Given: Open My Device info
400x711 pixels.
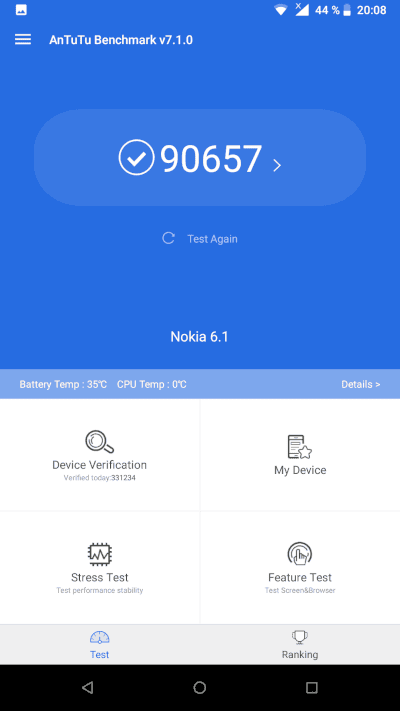Looking at the screenshot, I should point(300,455).
